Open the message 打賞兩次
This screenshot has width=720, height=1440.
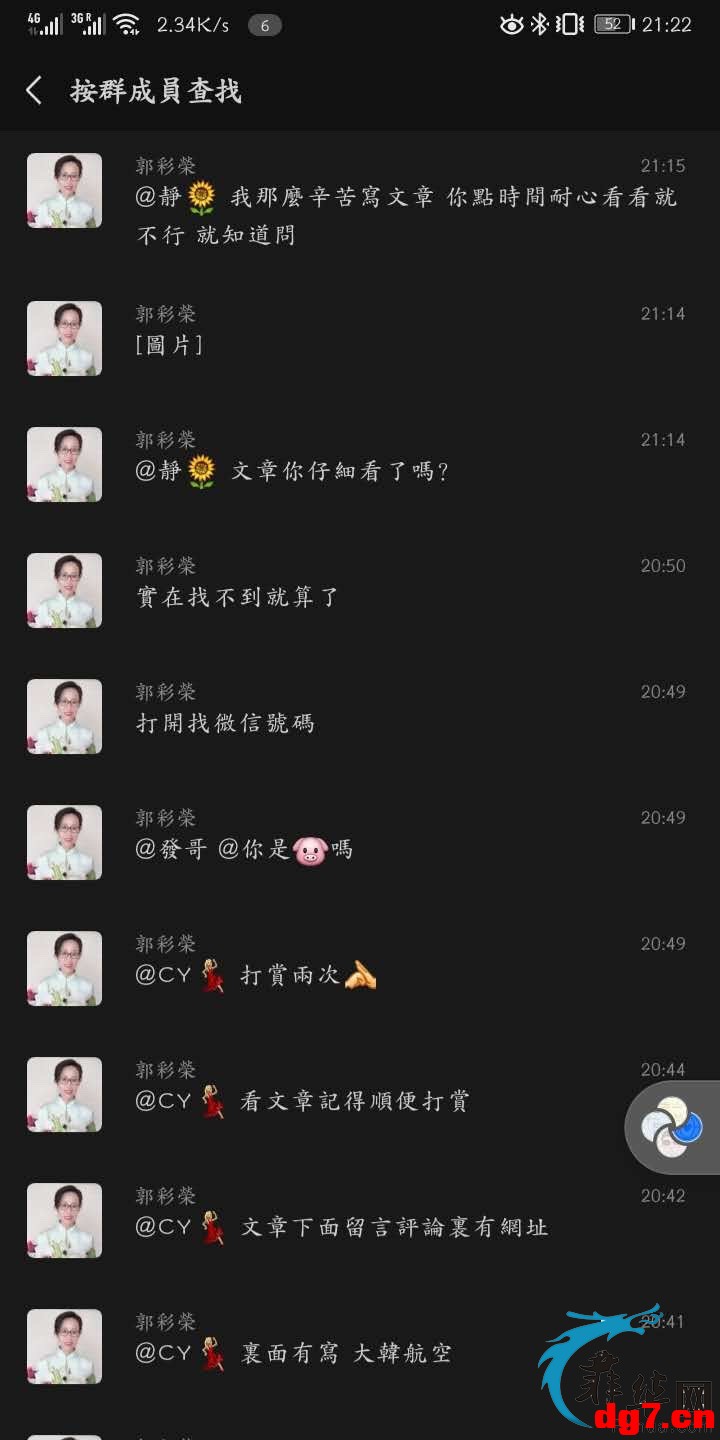[x=360, y=969]
